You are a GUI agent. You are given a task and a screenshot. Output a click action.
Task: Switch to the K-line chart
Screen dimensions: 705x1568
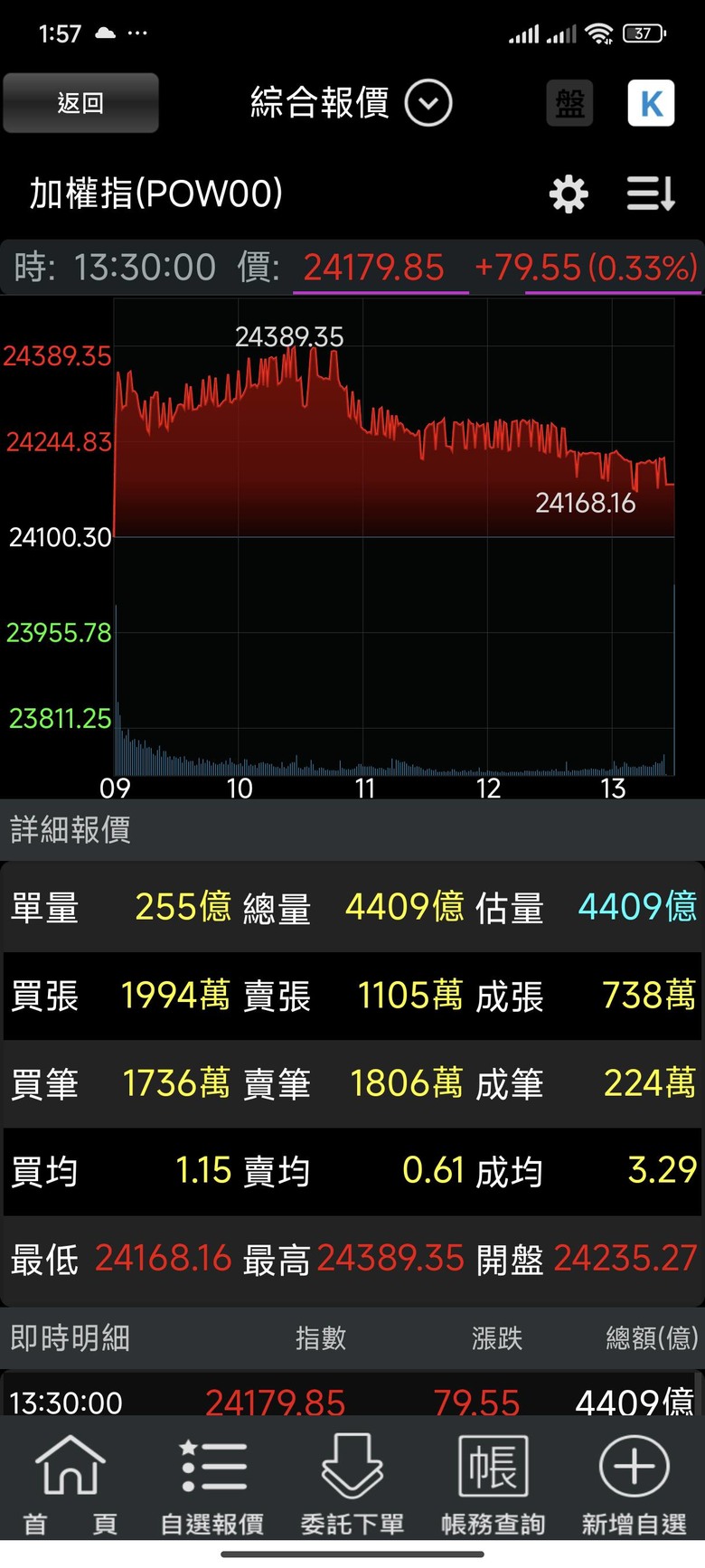(x=651, y=103)
